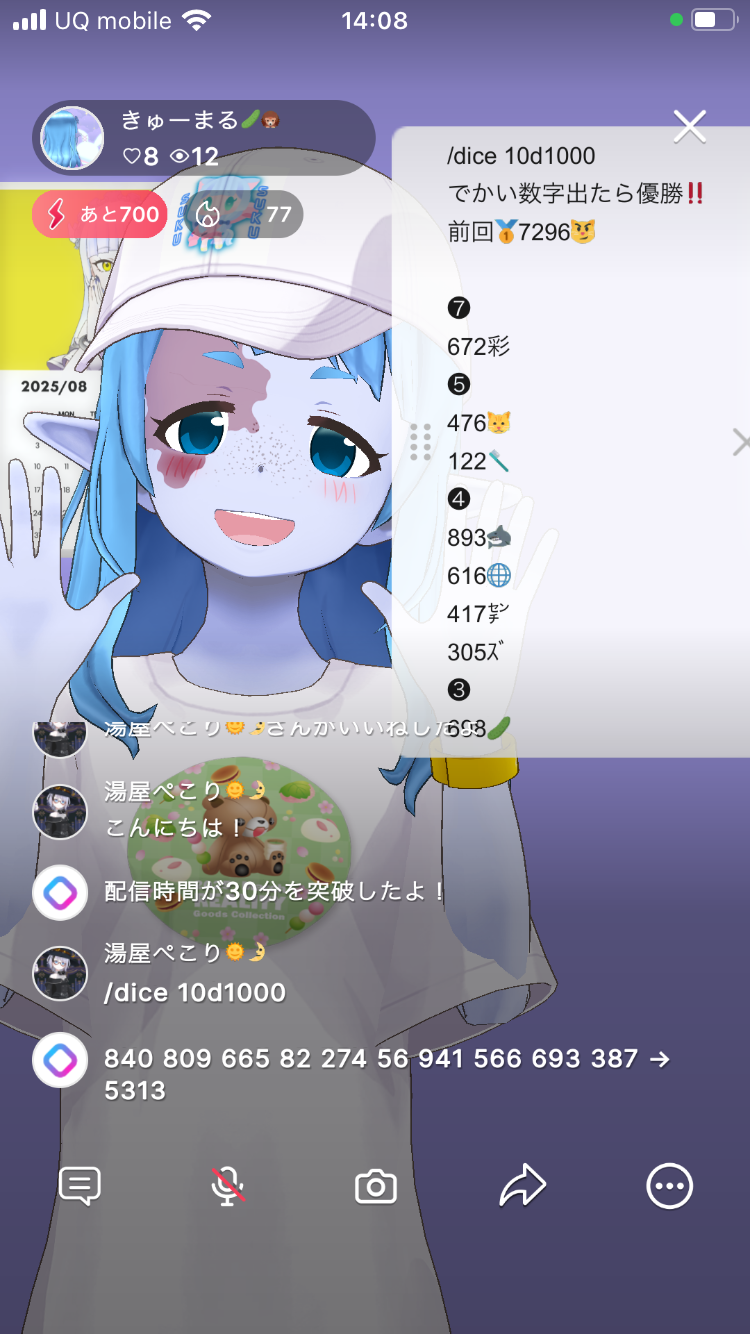Open the flame 77 counter
This screenshot has width=750, height=1334.
pyautogui.click(x=244, y=214)
